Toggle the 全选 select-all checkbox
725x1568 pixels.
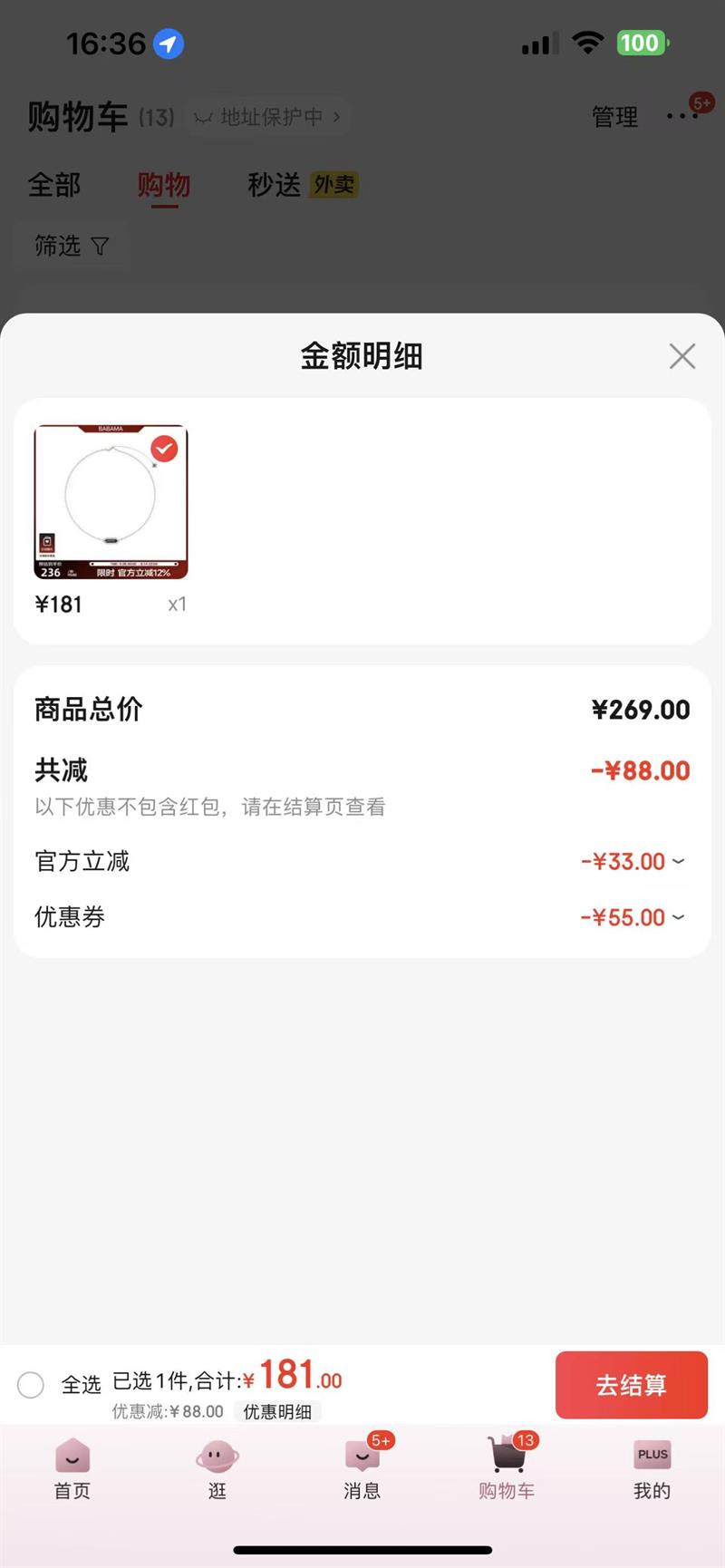(x=31, y=1385)
